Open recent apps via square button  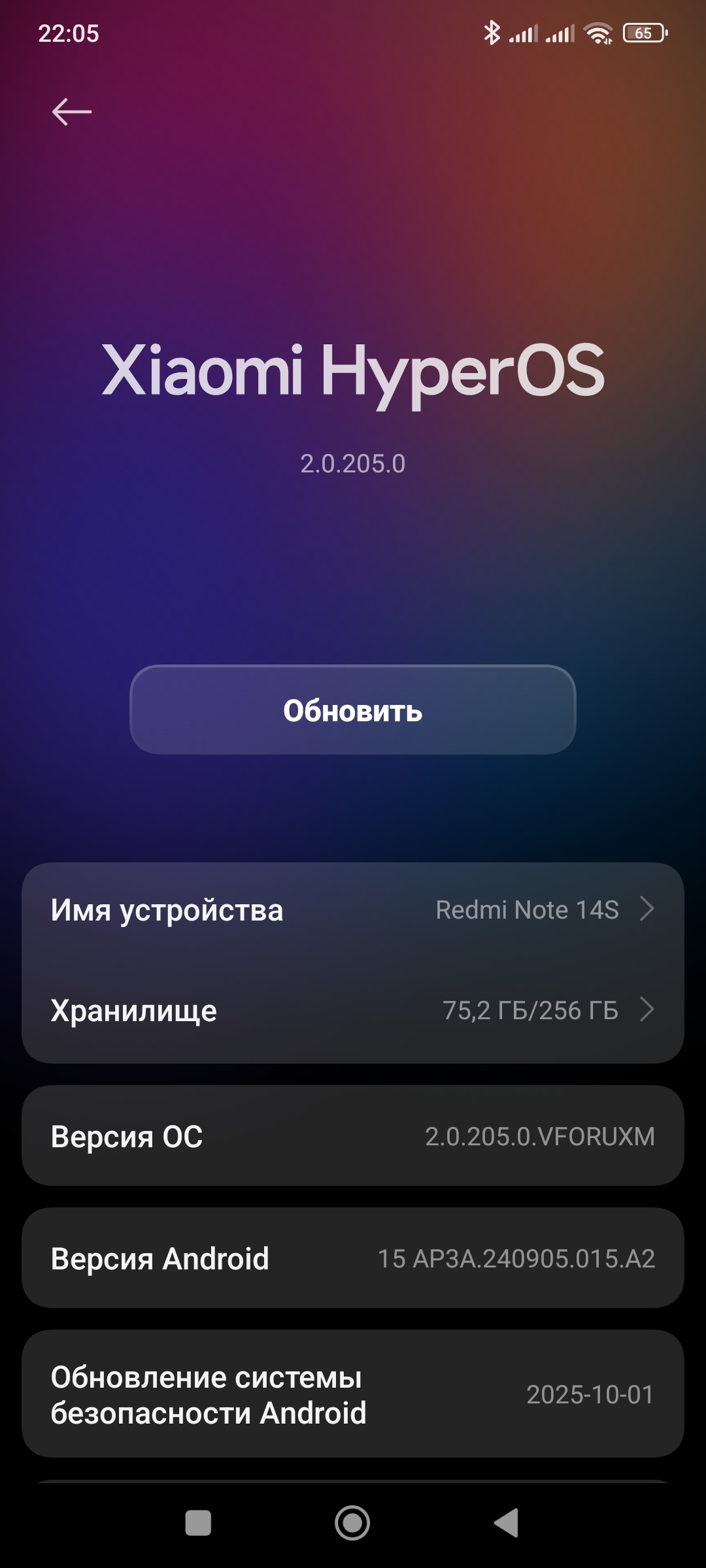[198, 1523]
